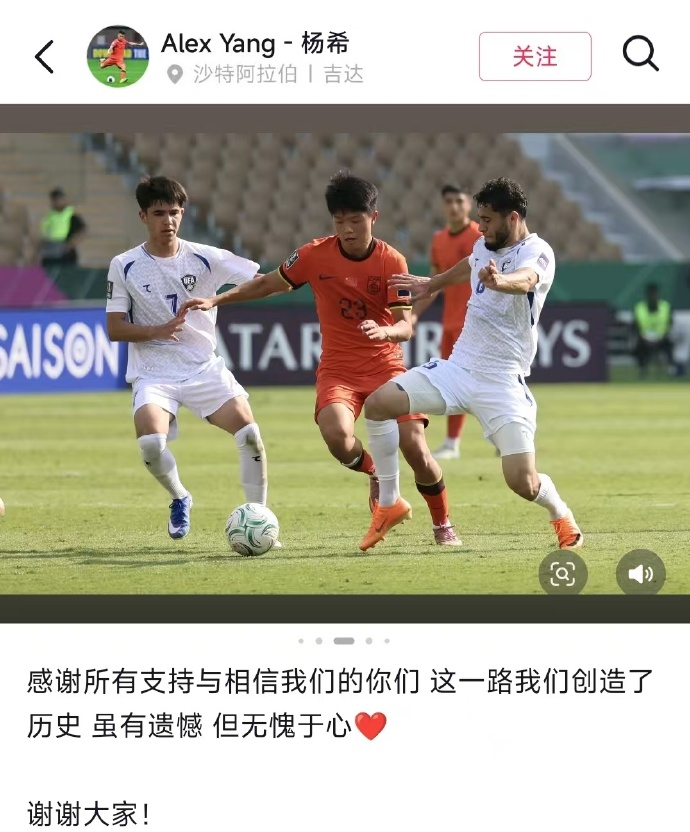Tap the image search scan icon
The width and height of the screenshot is (690, 832).
[x=563, y=573]
